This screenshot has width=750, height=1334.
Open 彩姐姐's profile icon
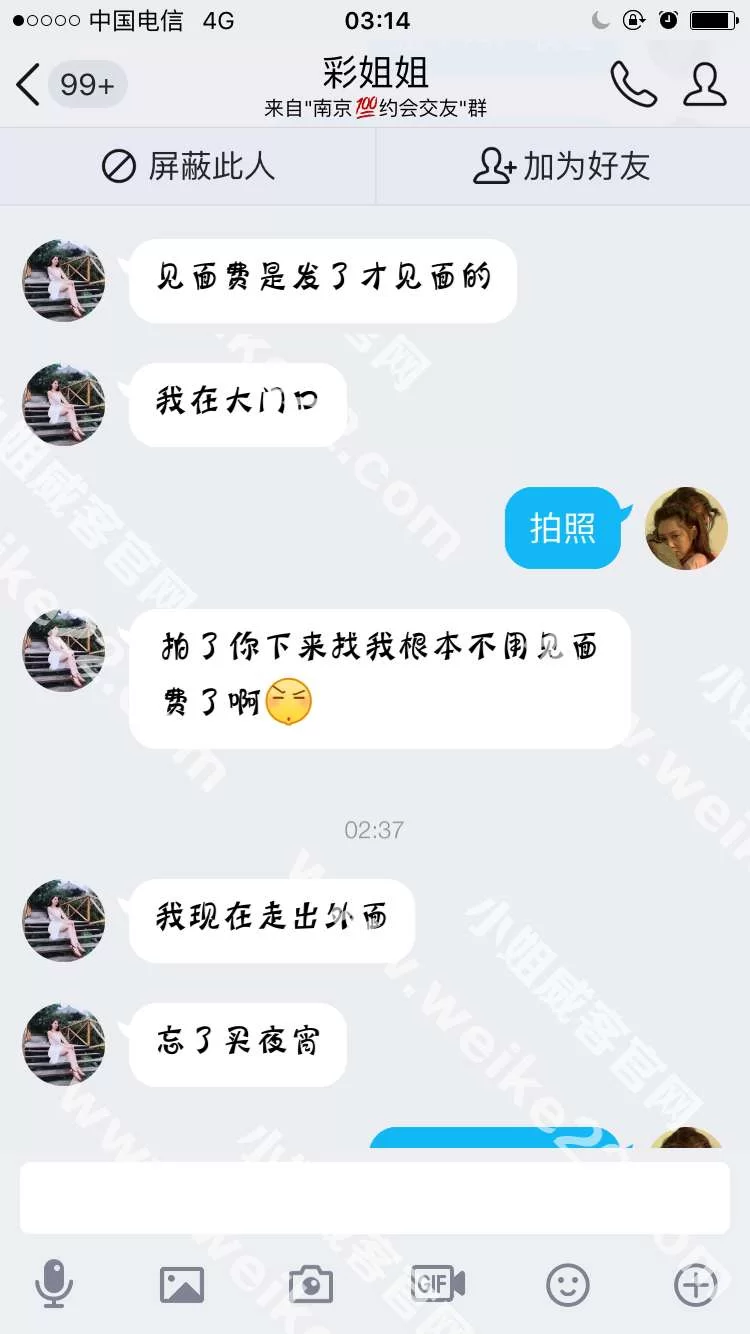[x=705, y=85]
